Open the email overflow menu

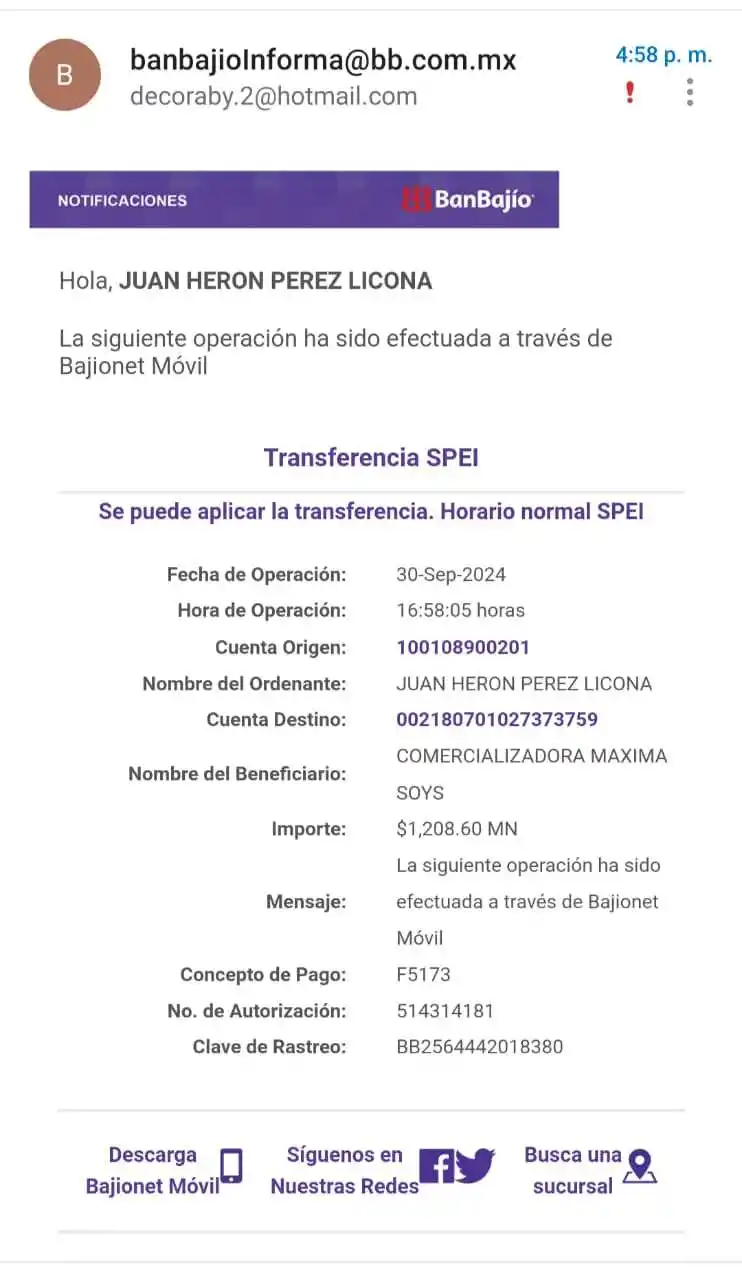coord(690,92)
